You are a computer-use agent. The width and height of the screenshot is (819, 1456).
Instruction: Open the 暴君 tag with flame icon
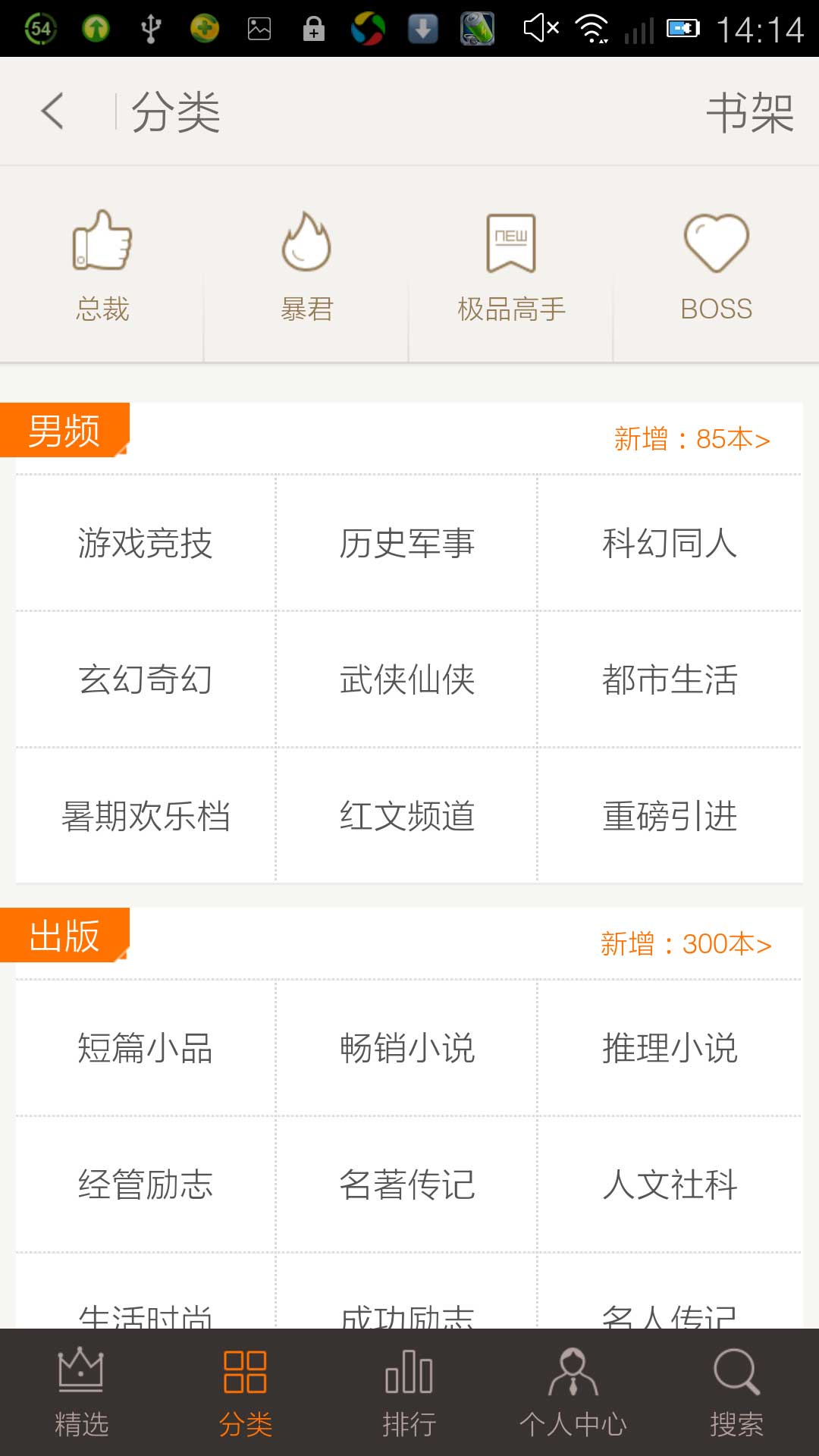click(x=307, y=266)
